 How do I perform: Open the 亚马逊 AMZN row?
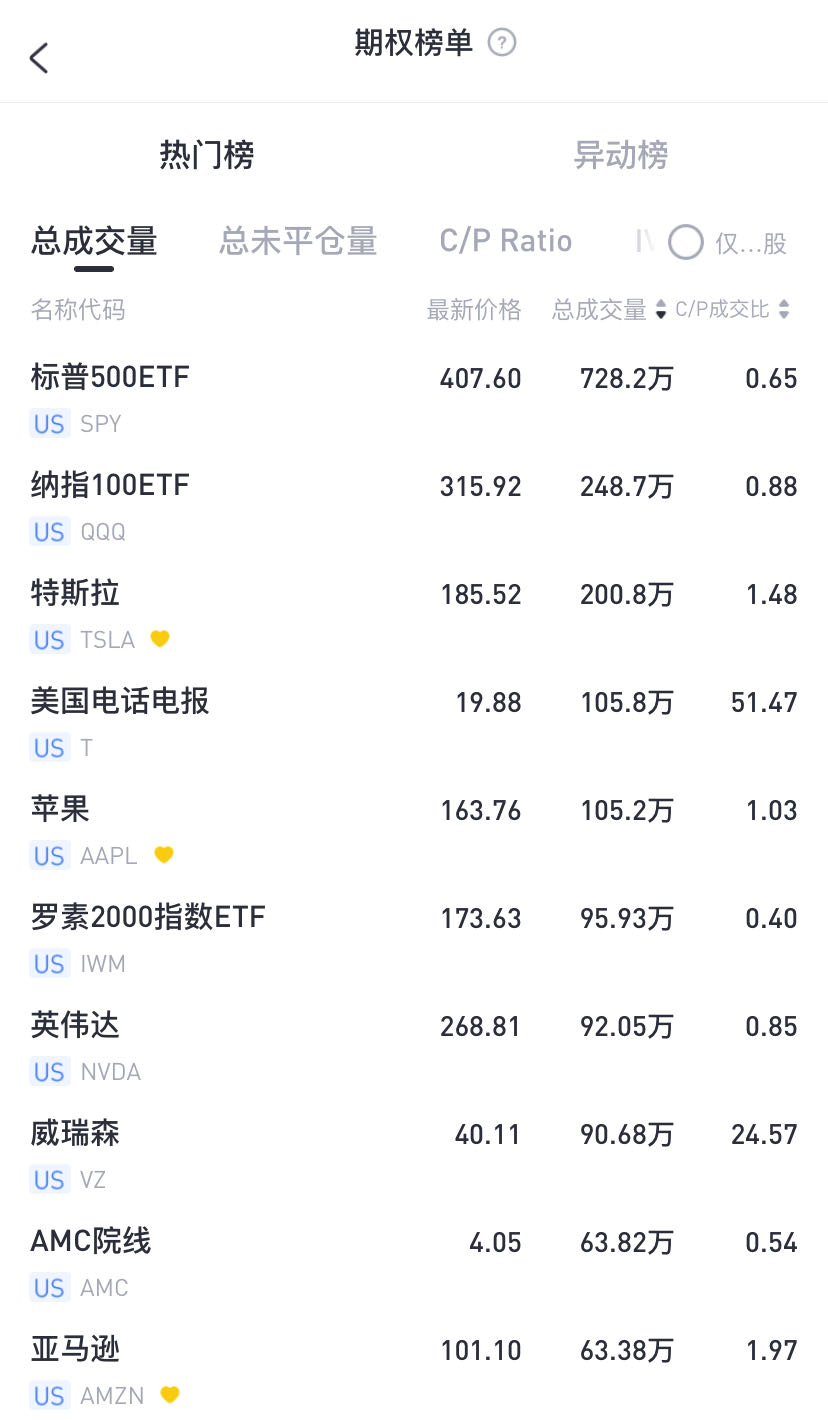[x=414, y=1369]
